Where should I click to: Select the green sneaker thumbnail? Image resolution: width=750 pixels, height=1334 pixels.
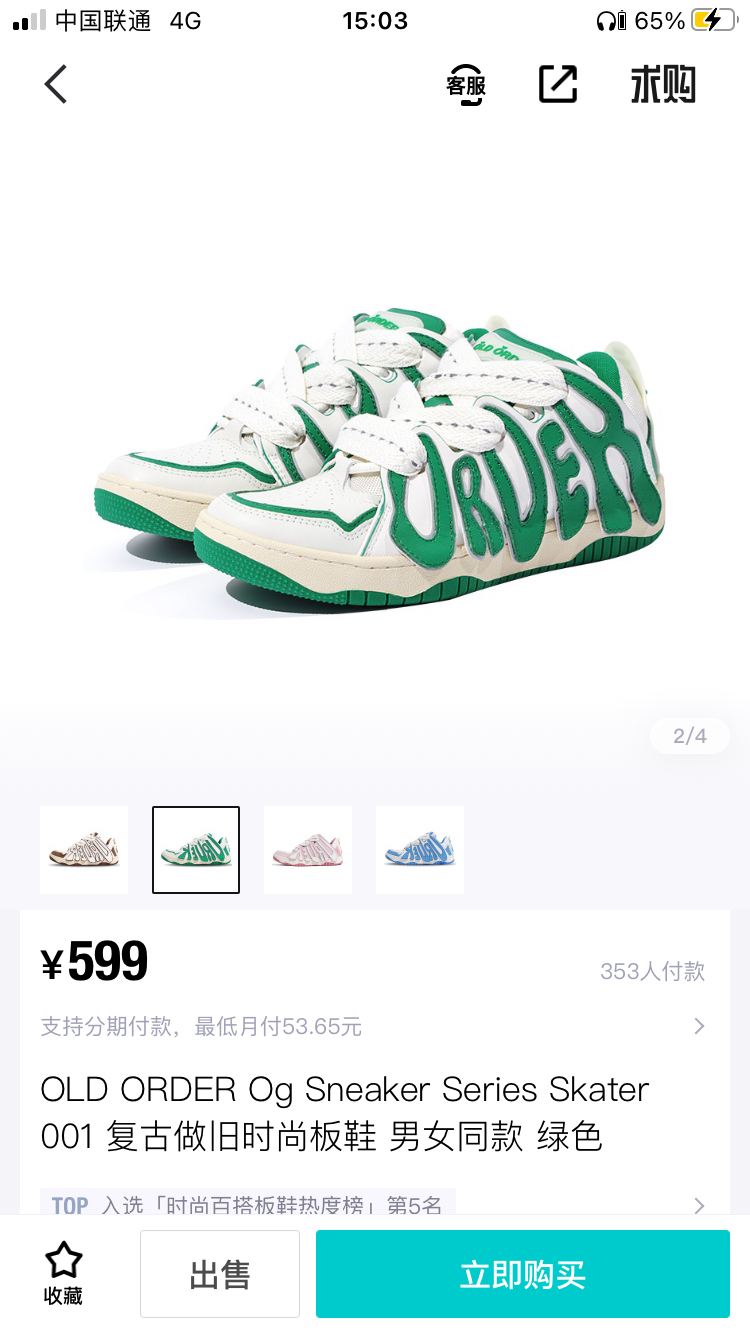click(x=196, y=850)
